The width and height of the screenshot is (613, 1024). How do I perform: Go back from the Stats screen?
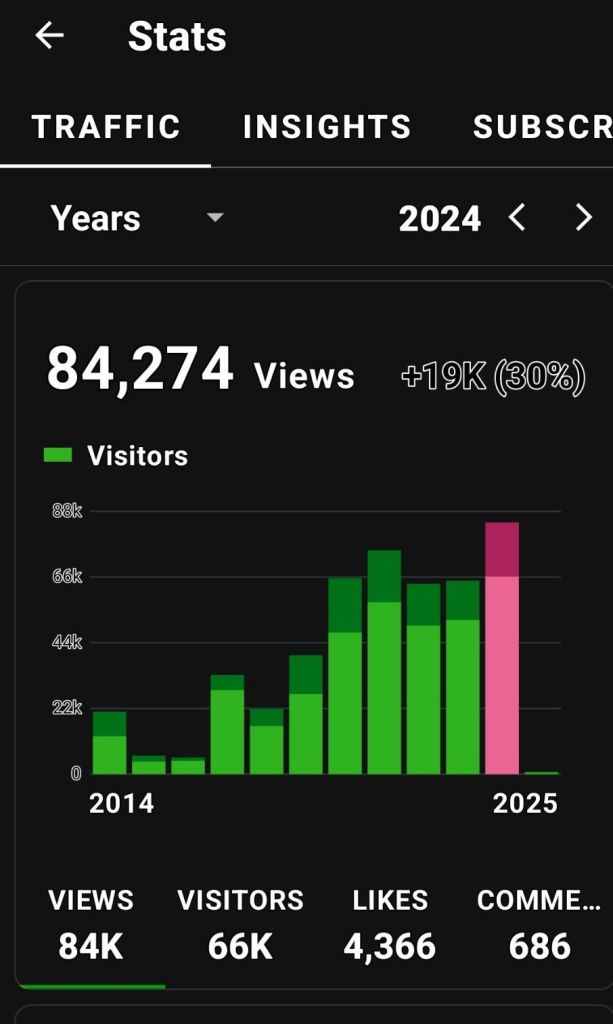pos(49,37)
